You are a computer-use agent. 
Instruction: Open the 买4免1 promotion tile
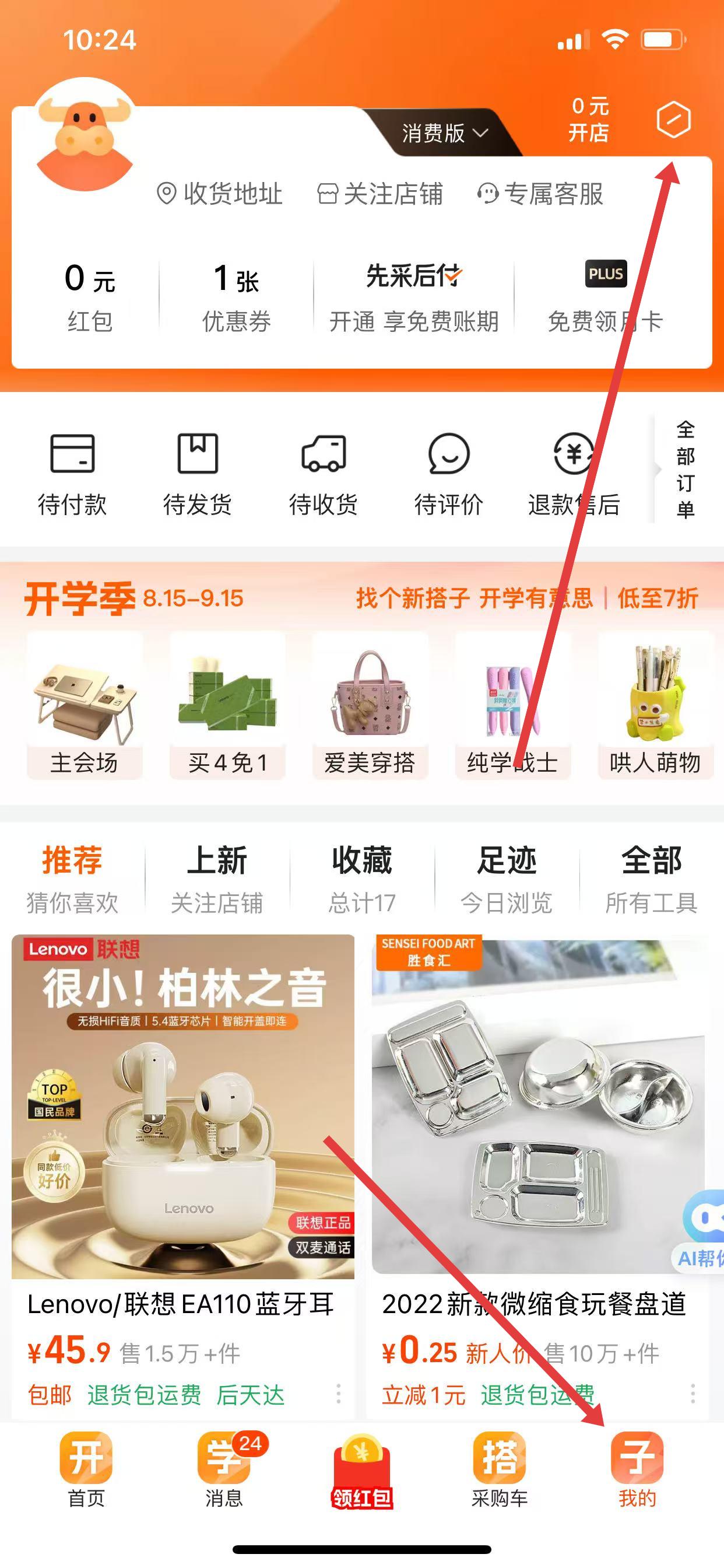(x=227, y=705)
